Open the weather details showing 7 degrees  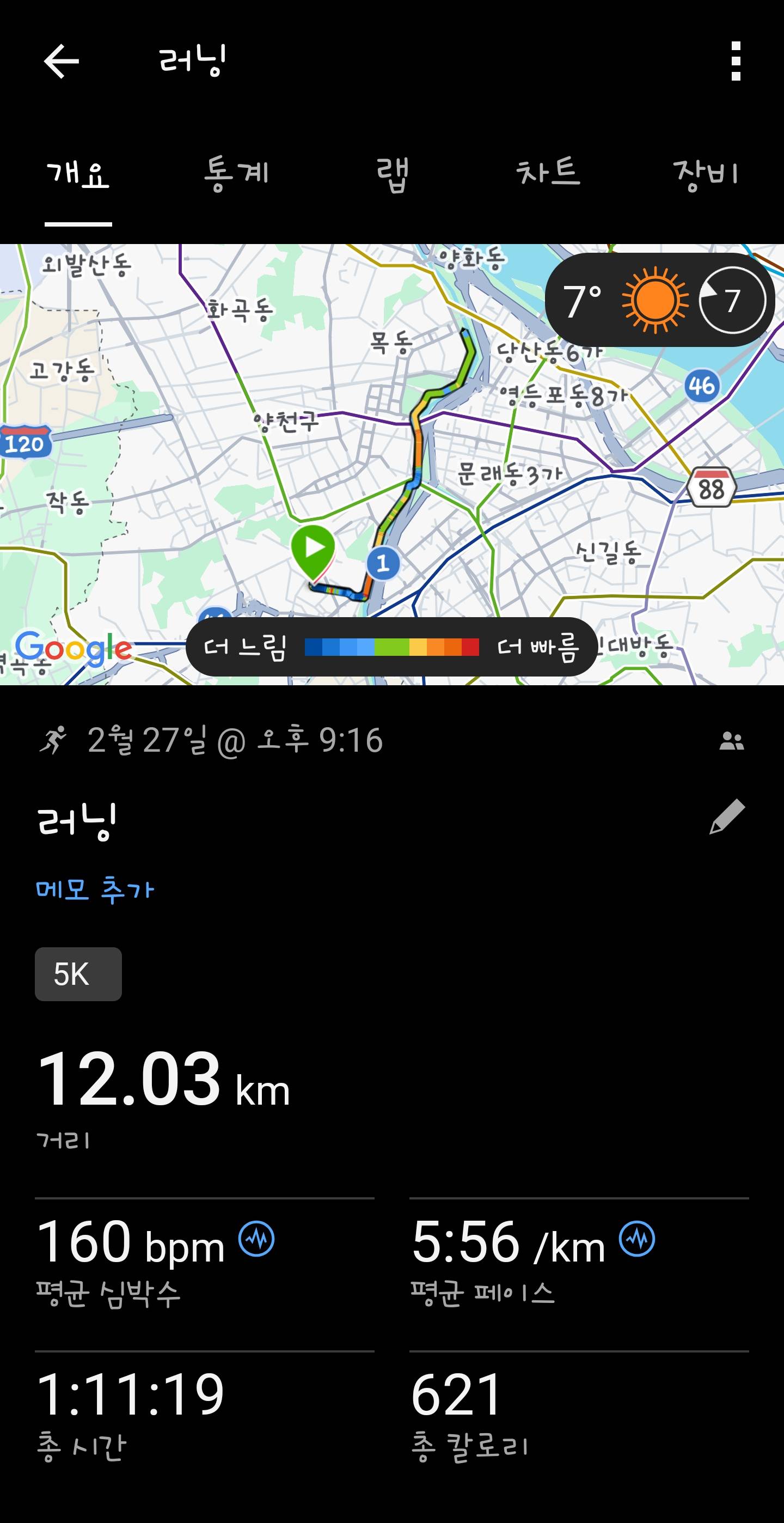(582, 300)
